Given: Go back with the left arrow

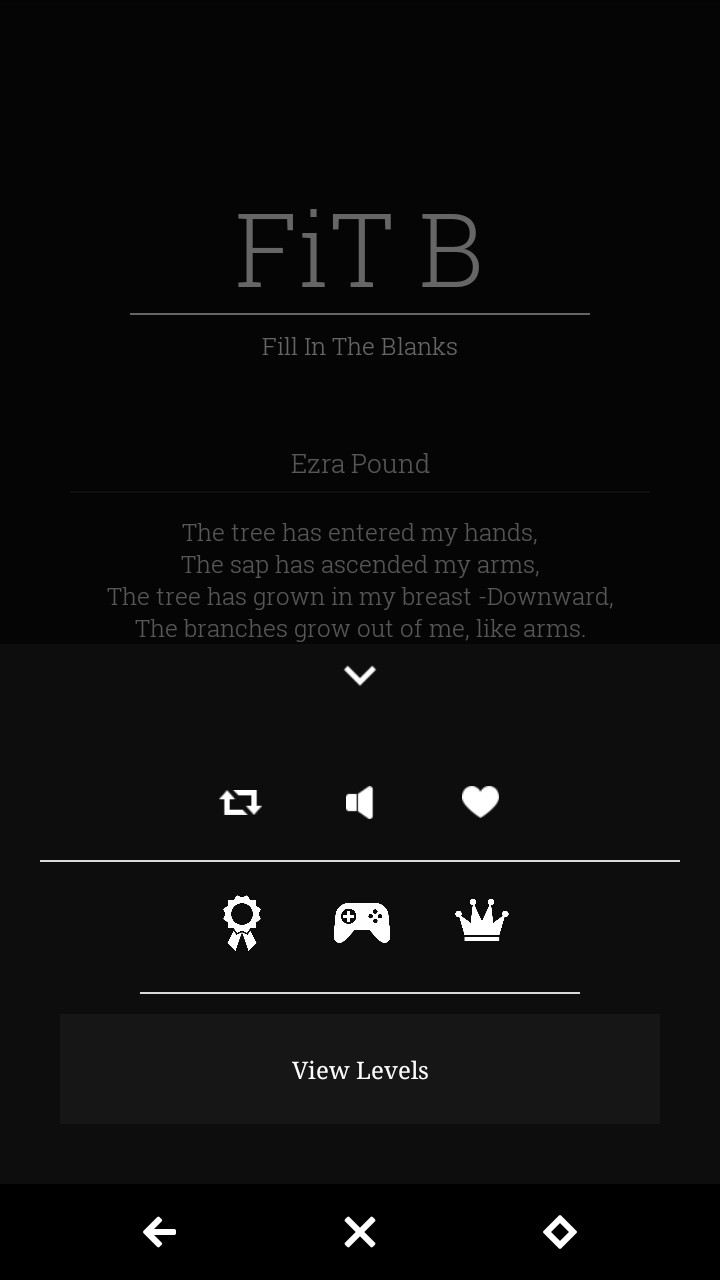Looking at the screenshot, I should tap(160, 1232).
